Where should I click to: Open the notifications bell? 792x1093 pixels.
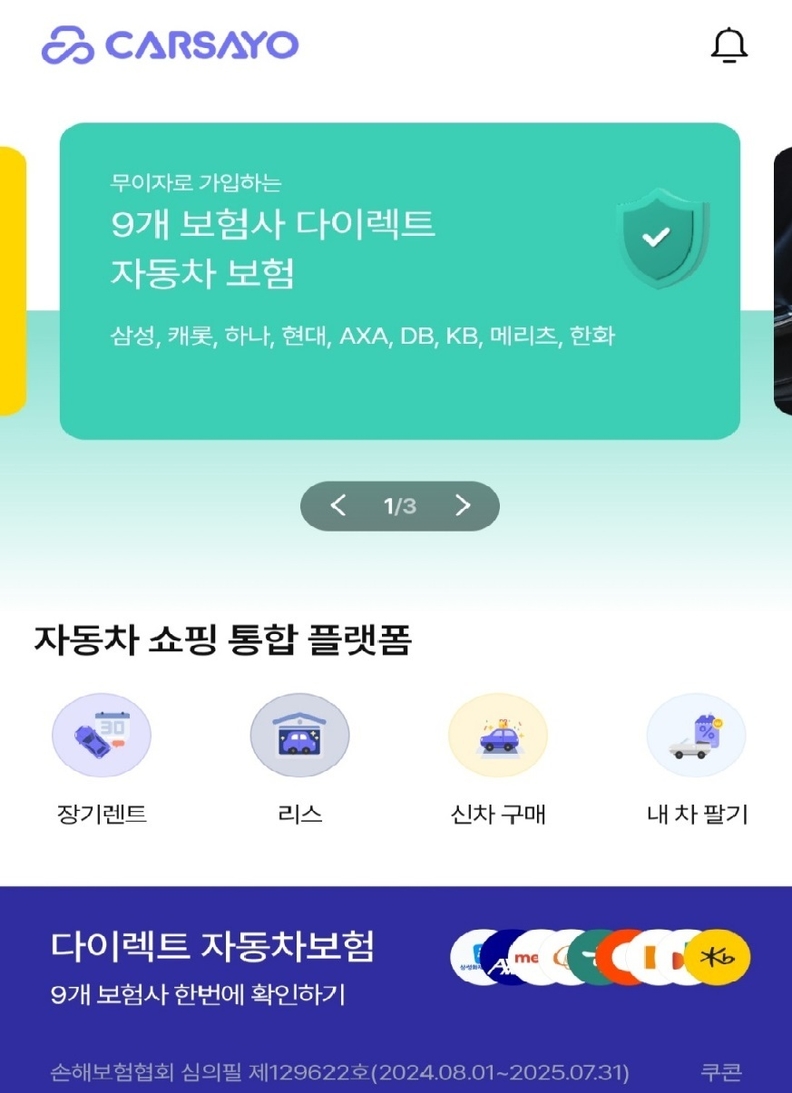coord(729,46)
